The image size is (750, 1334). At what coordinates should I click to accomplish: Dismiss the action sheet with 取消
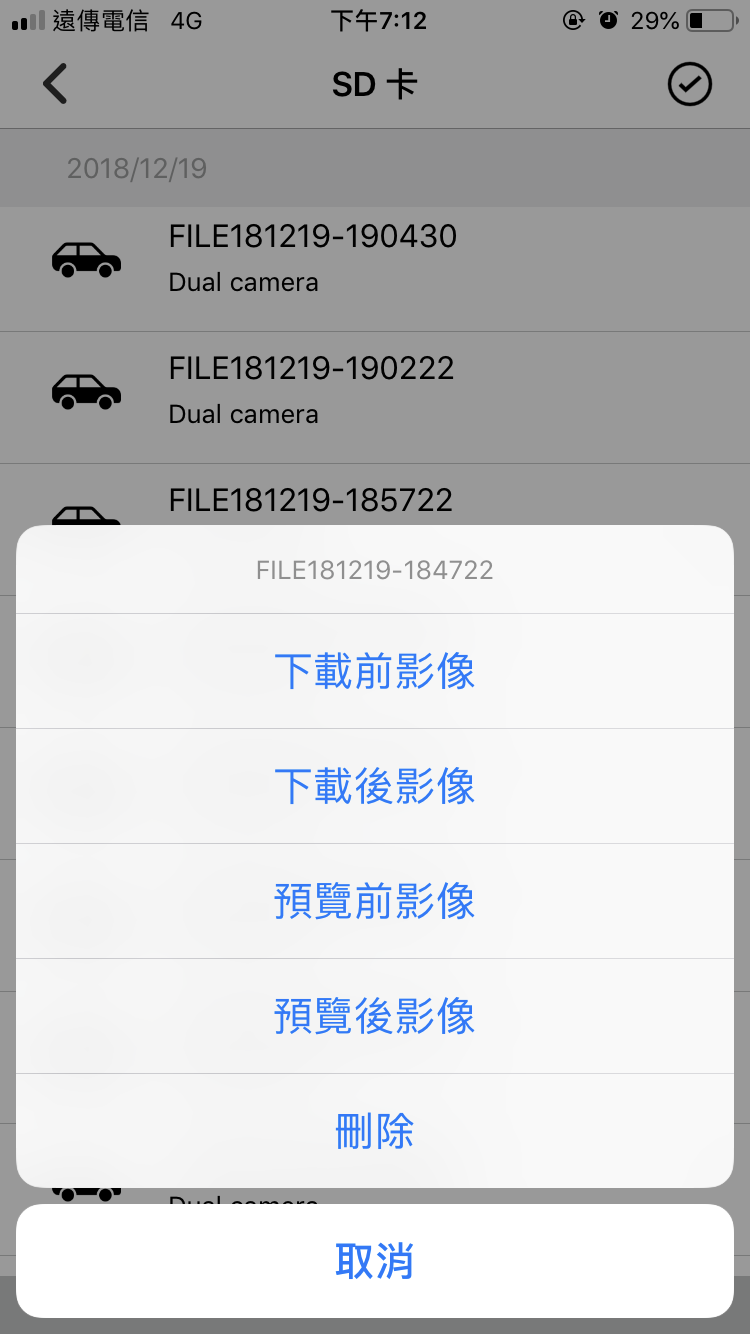375,1261
